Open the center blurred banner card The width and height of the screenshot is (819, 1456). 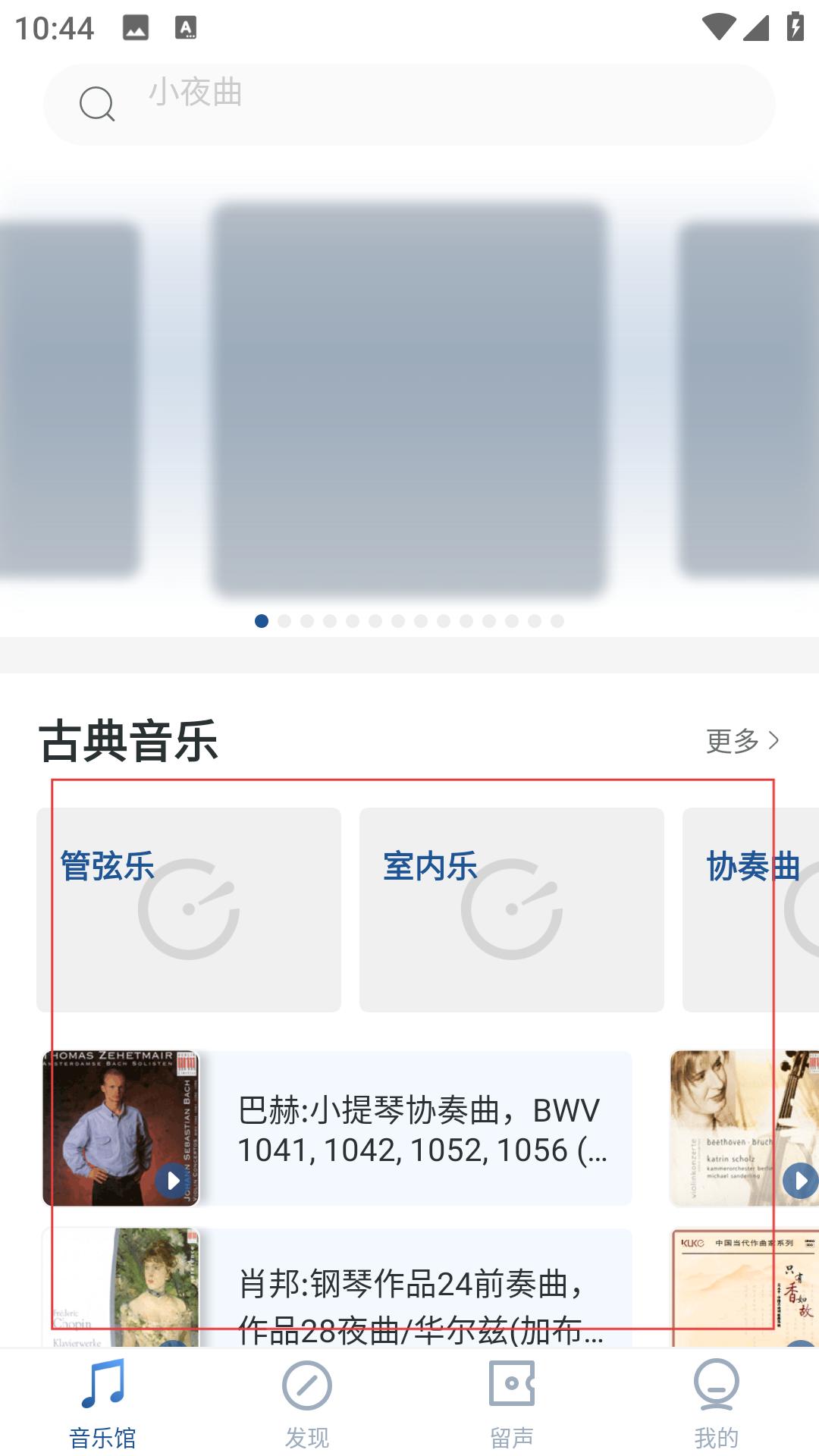coord(409,398)
